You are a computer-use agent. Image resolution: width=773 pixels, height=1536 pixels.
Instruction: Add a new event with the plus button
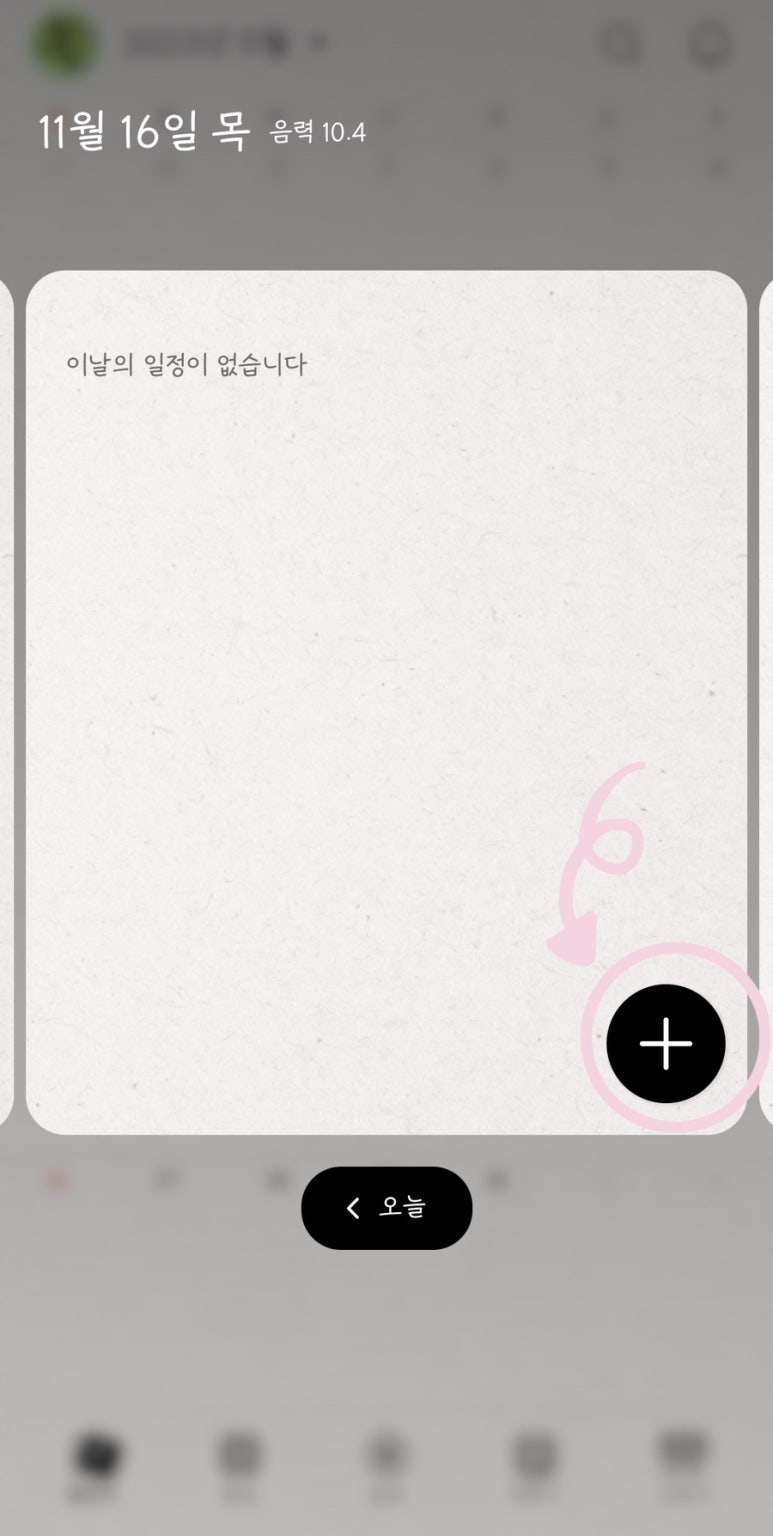point(665,1043)
